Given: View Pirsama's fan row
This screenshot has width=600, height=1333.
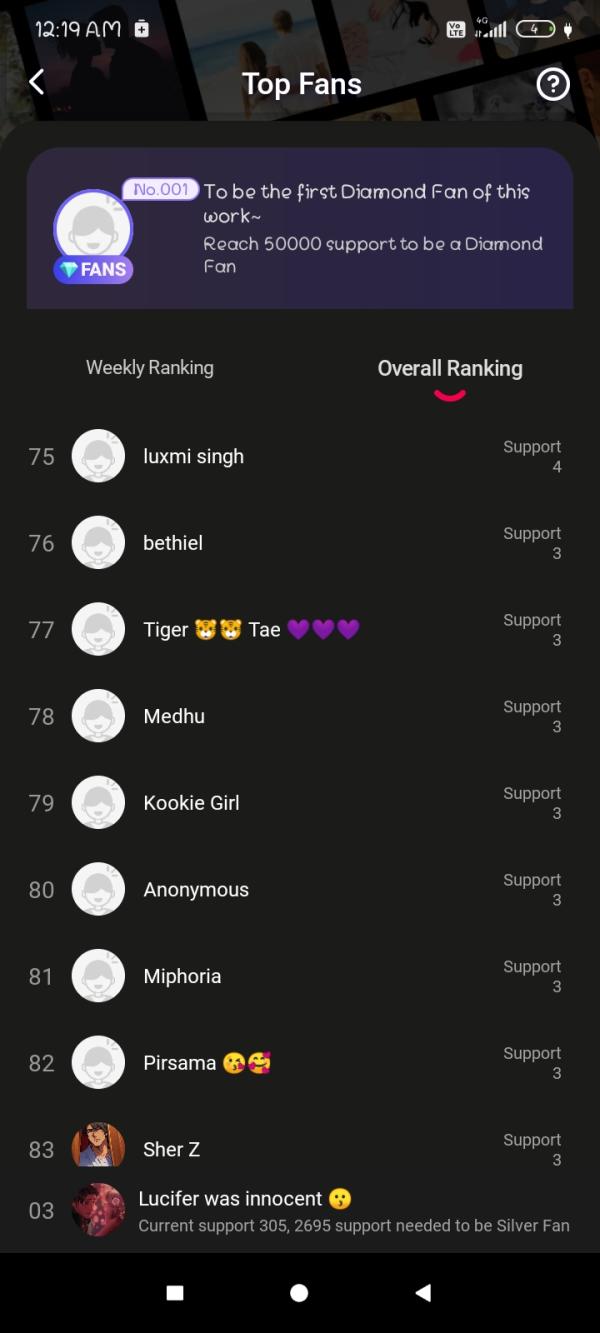Looking at the screenshot, I should pyautogui.click(x=300, y=1063).
